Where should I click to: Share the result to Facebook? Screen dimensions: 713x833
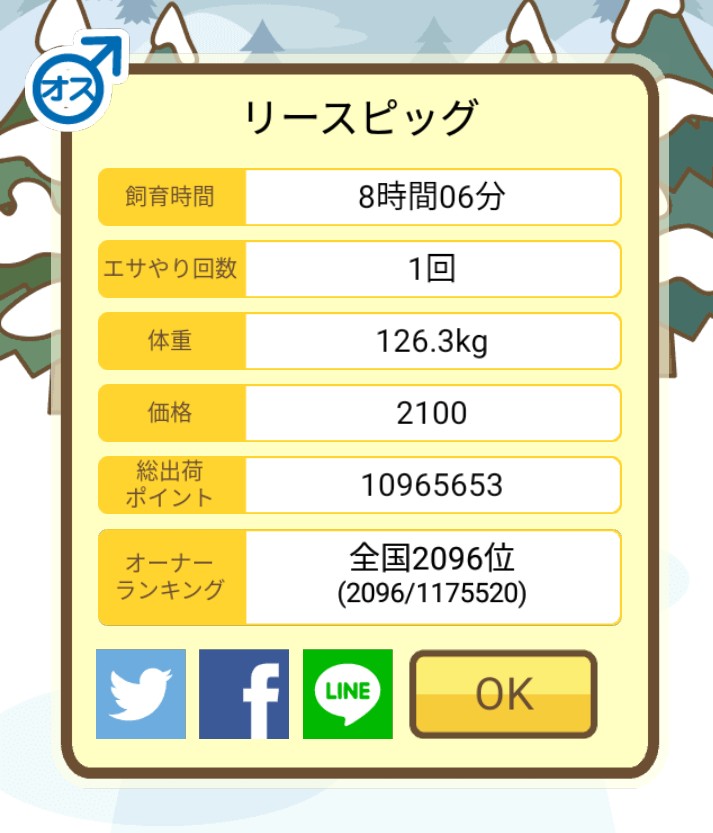tap(244, 694)
